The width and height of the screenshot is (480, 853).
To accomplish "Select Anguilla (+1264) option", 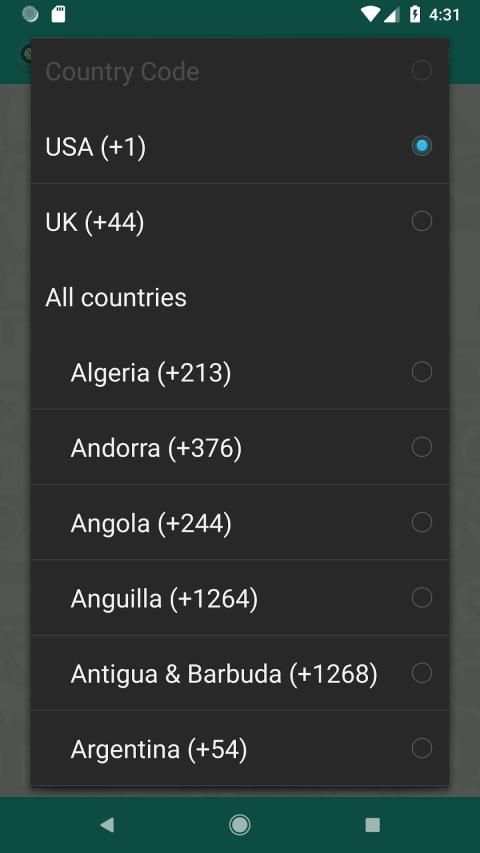I will pyautogui.click(x=239, y=598).
